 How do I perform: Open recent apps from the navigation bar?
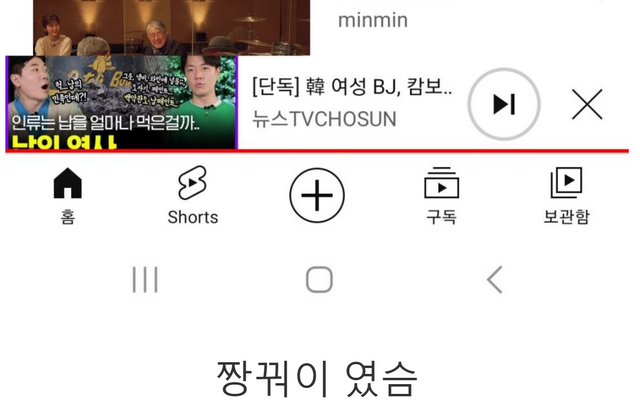click(x=145, y=280)
